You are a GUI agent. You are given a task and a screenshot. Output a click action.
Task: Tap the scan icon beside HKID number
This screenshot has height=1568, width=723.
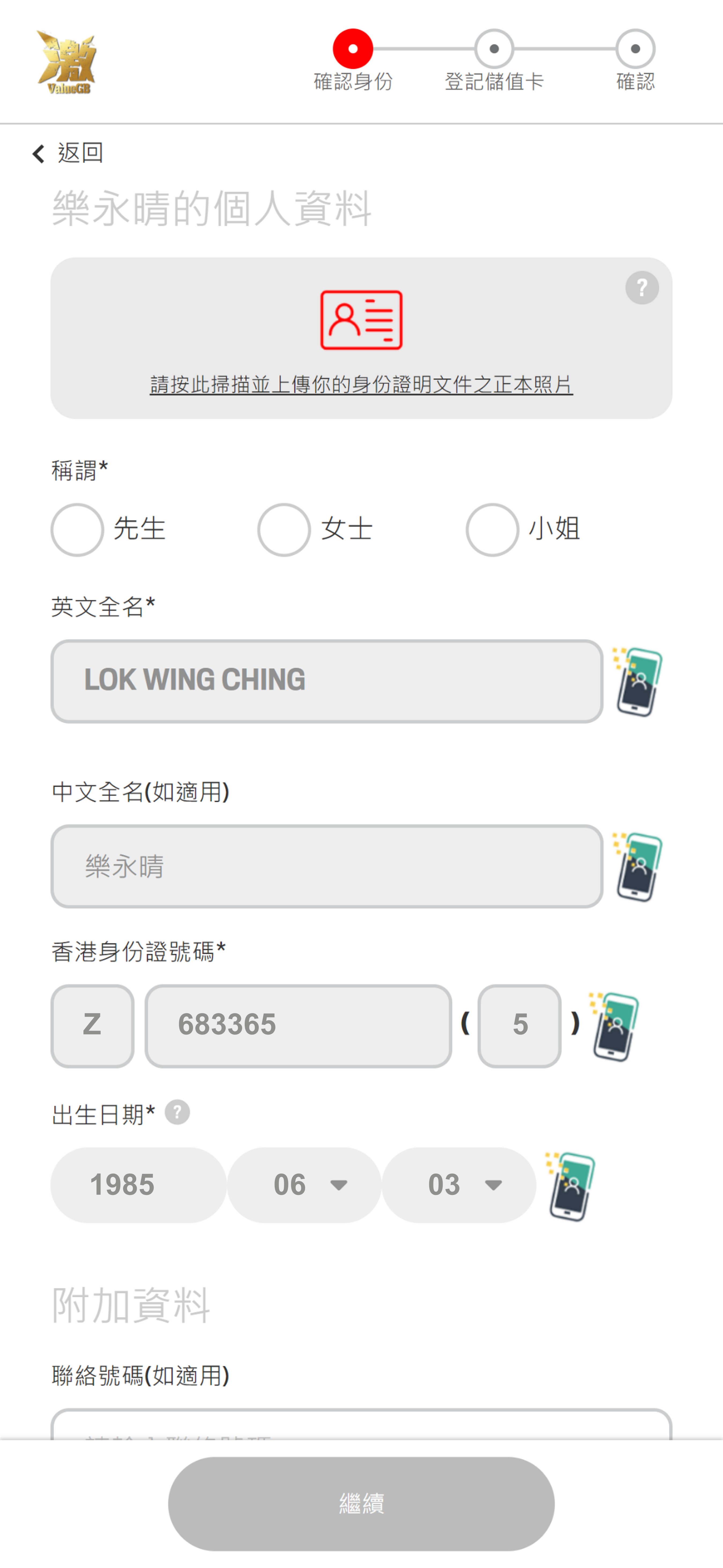pyautogui.click(x=615, y=1026)
